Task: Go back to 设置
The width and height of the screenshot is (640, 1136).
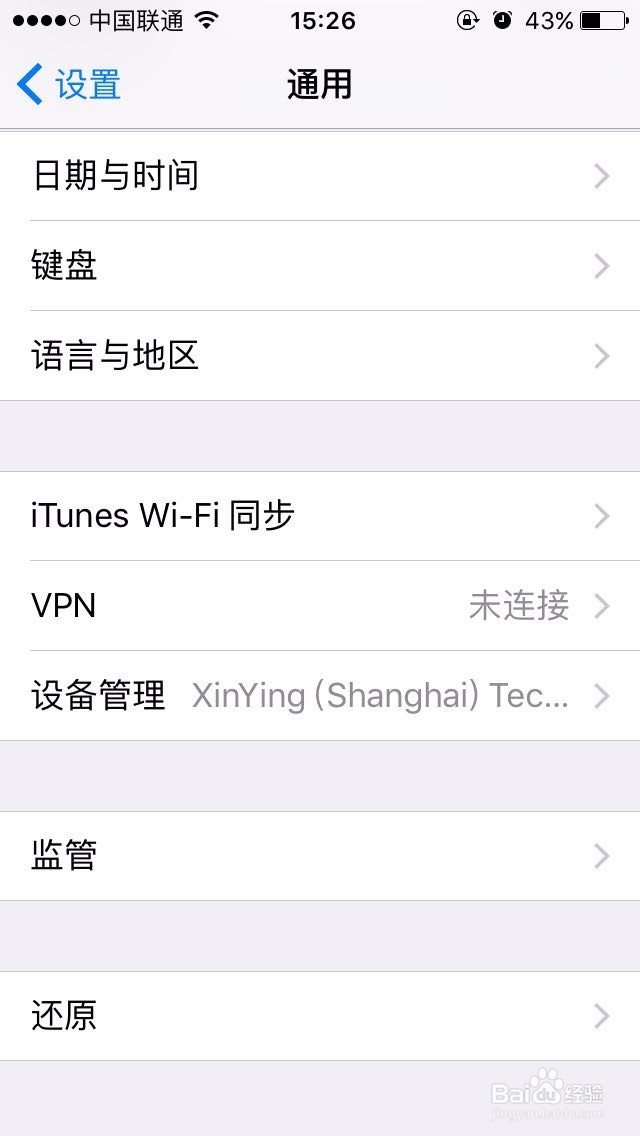Action: [70, 85]
